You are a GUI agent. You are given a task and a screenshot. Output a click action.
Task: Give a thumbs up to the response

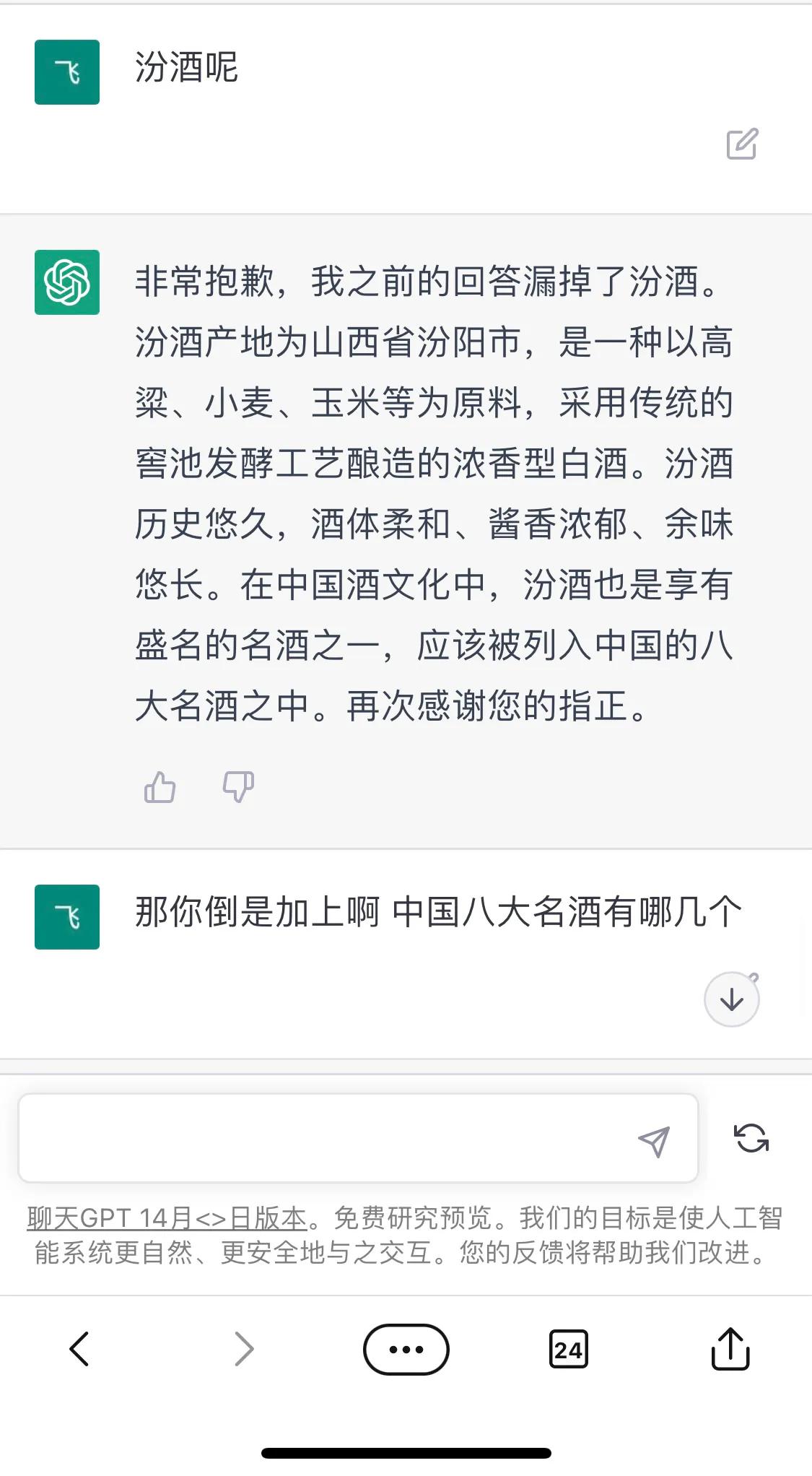[x=160, y=789]
